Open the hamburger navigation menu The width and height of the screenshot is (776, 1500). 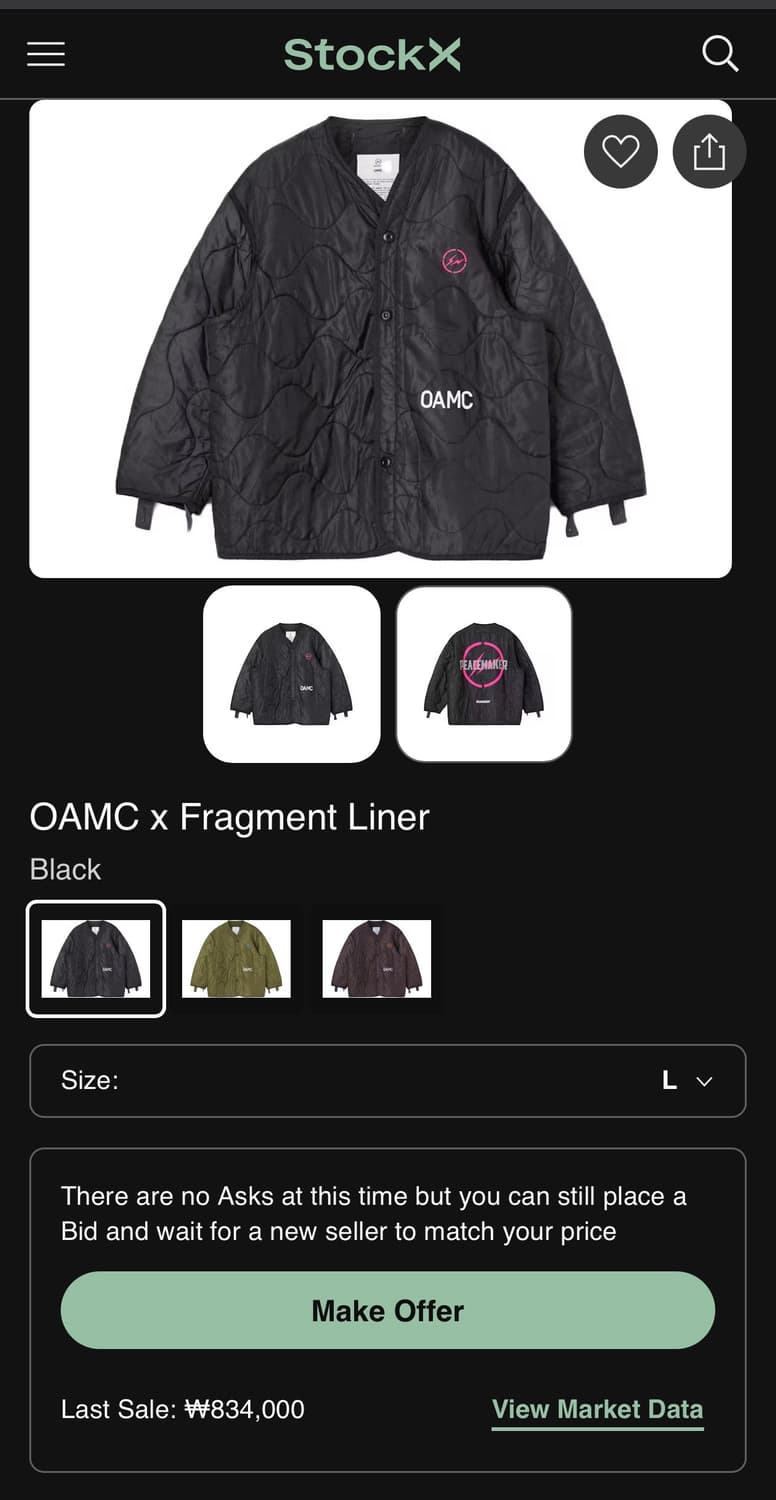point(45,54)
